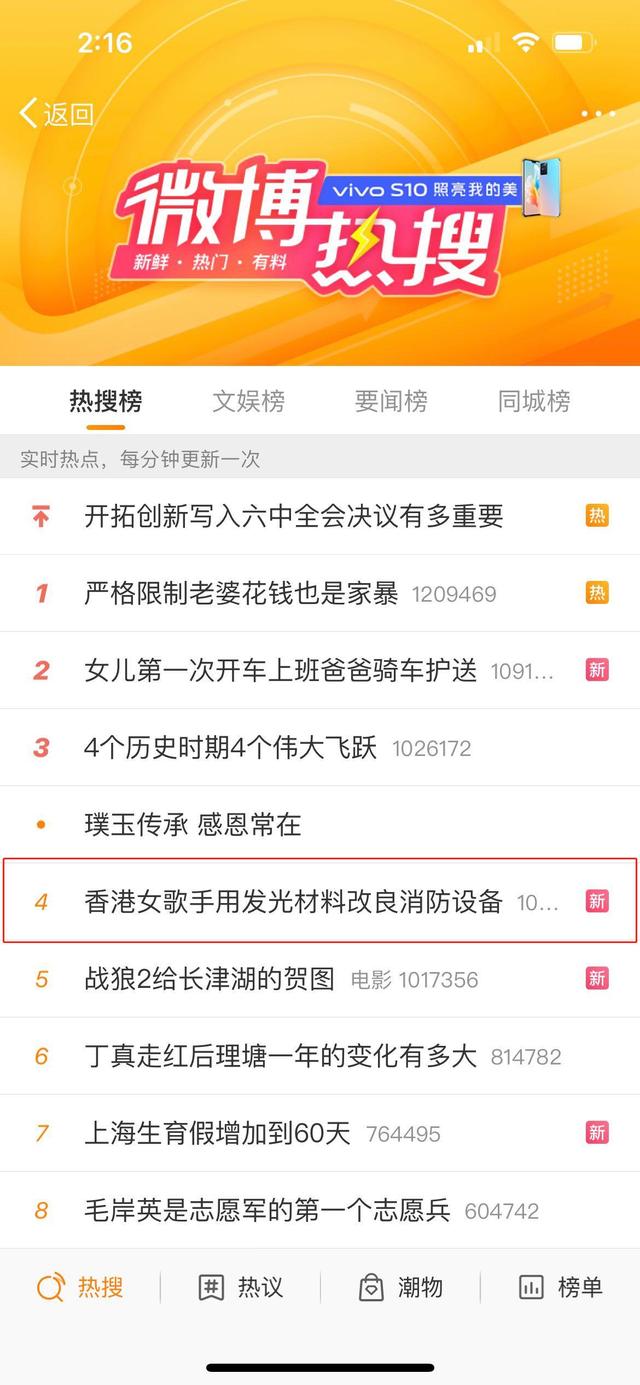Tap the 返回 back button
Viewport: 640px width, 1385px height.
(x=56, y=114)
